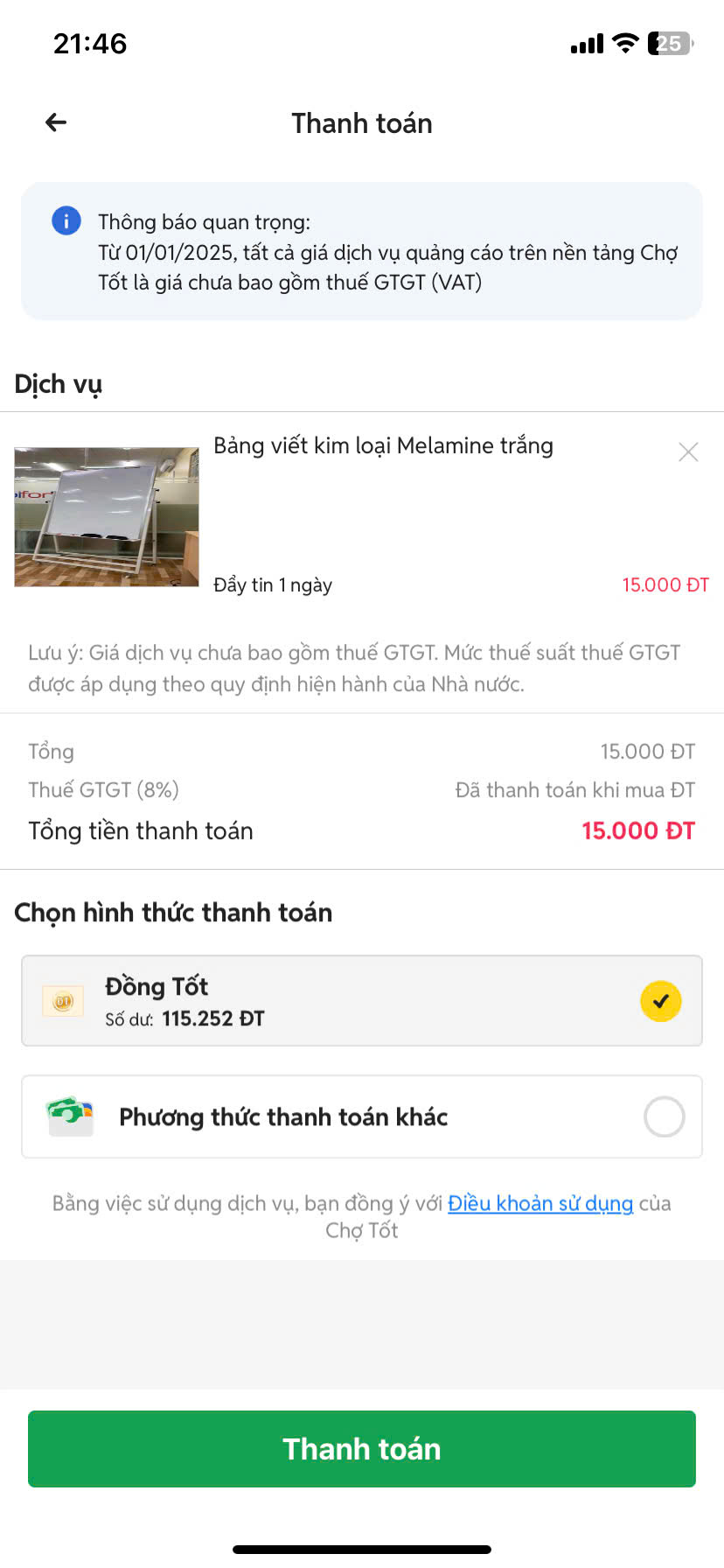Choose Phương thức thanh toán khác option
The width and height of the screenshot is (724, 1568).
tap(362, 1116)
